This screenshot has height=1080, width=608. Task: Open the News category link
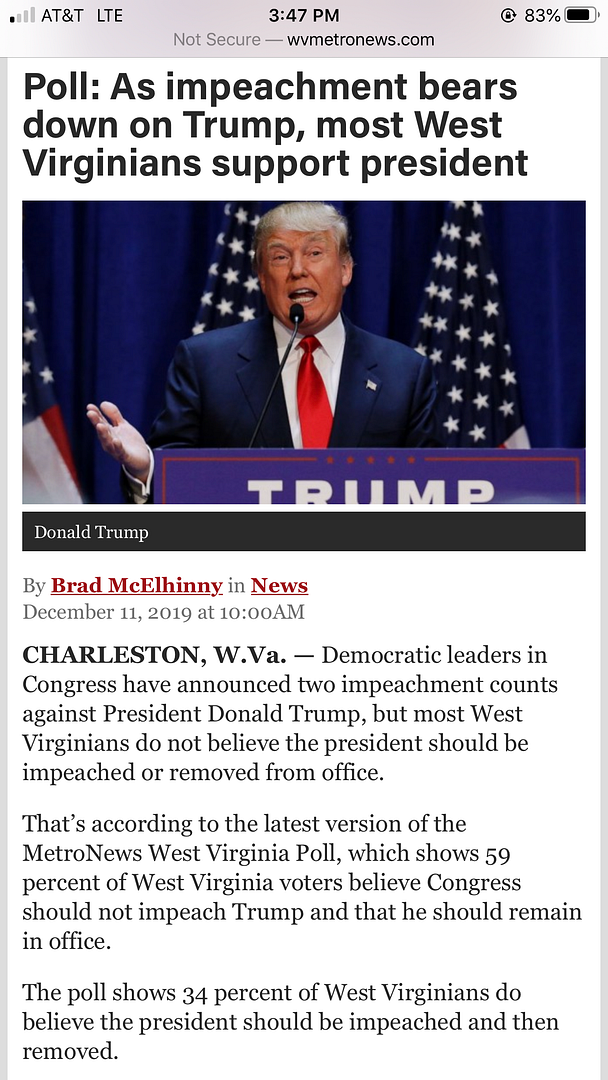coord(279,586)
